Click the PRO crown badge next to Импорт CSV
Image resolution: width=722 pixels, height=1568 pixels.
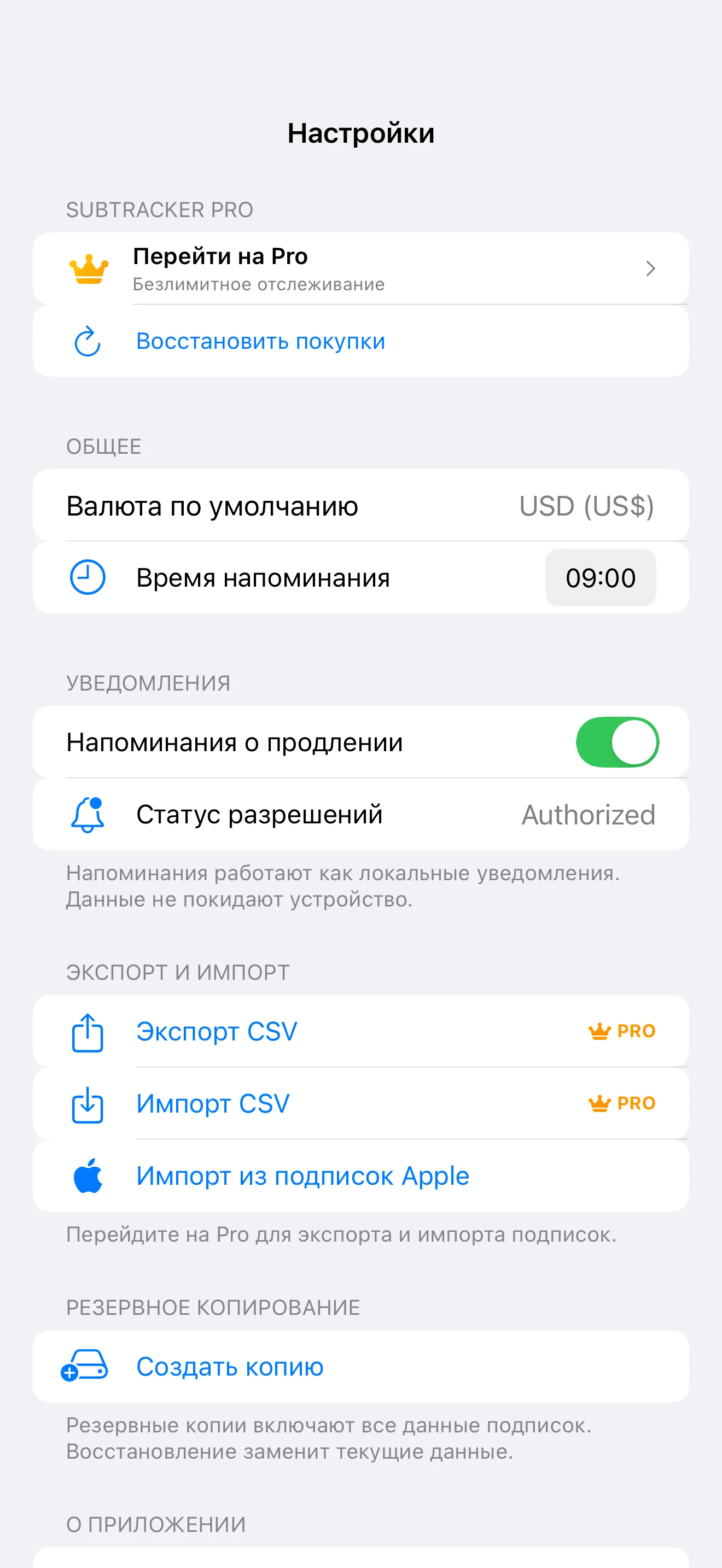[621, 1104]
